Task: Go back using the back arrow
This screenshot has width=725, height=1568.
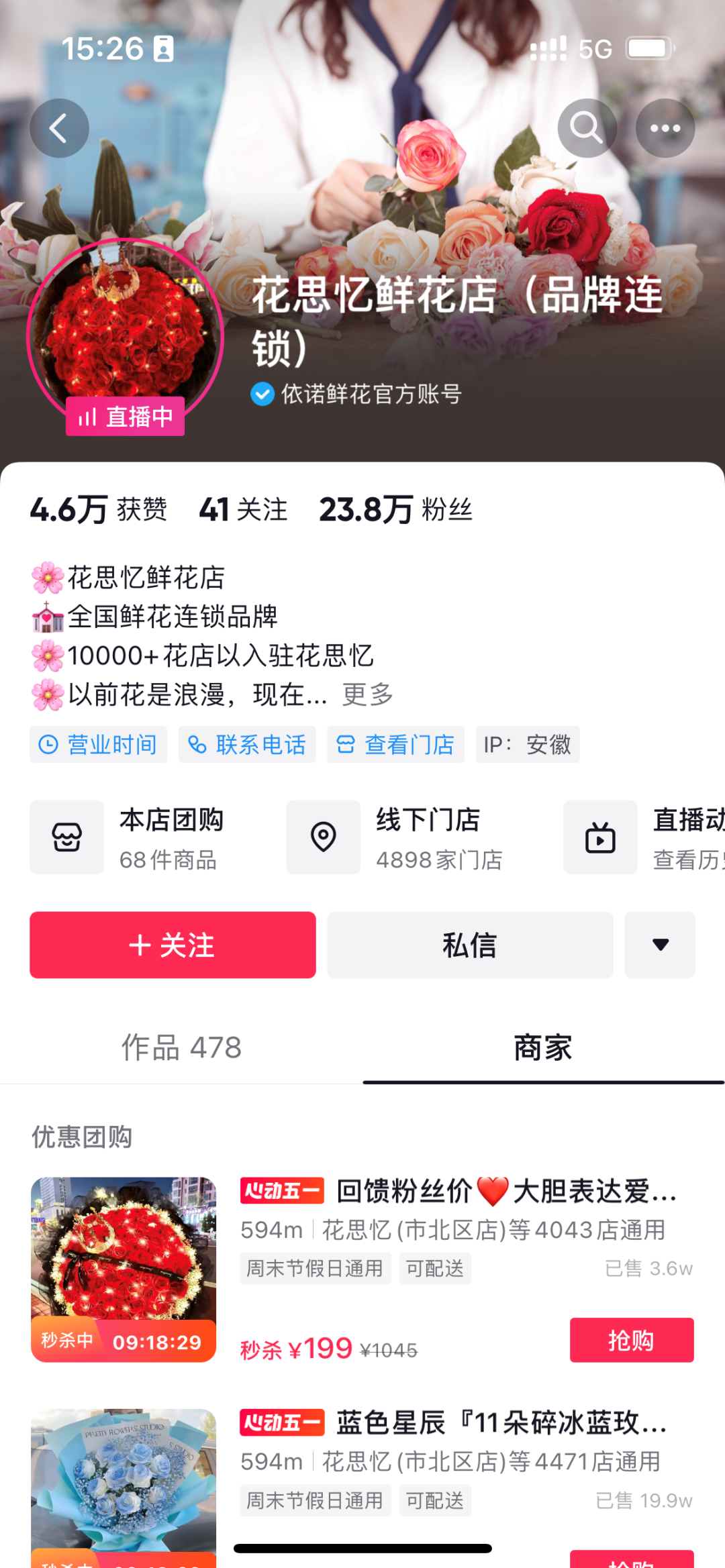Action: click(x=59, y=128)
